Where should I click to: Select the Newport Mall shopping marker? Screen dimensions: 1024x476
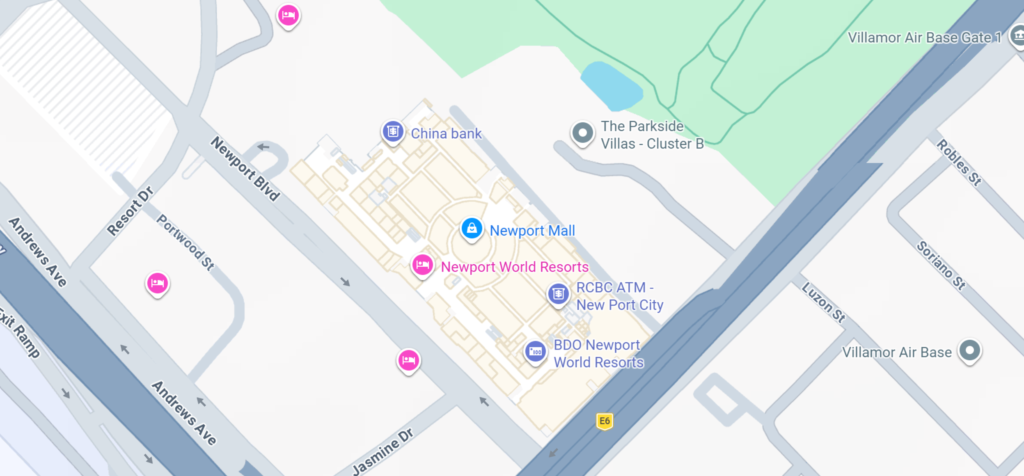coord(472,230)
